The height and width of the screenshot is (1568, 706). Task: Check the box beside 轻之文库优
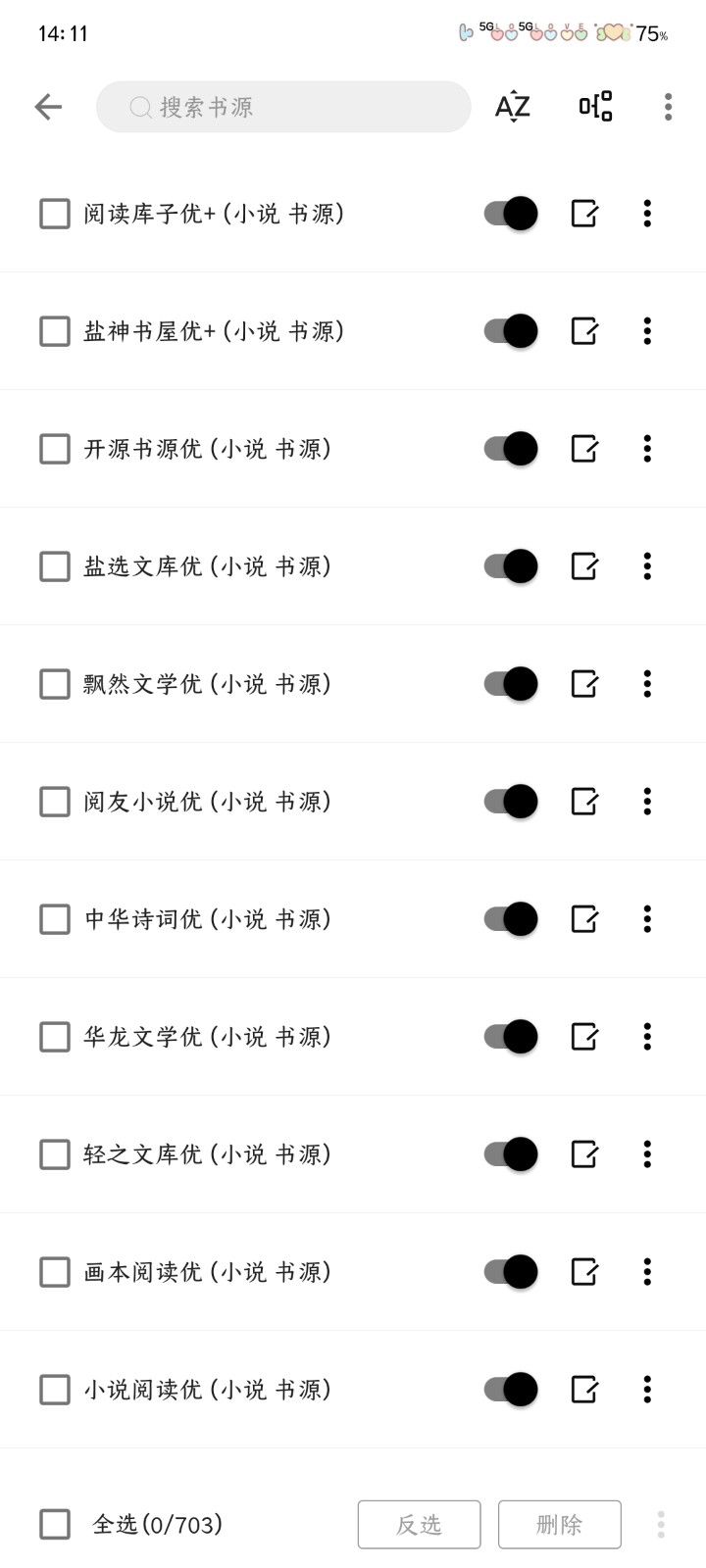55,1154
